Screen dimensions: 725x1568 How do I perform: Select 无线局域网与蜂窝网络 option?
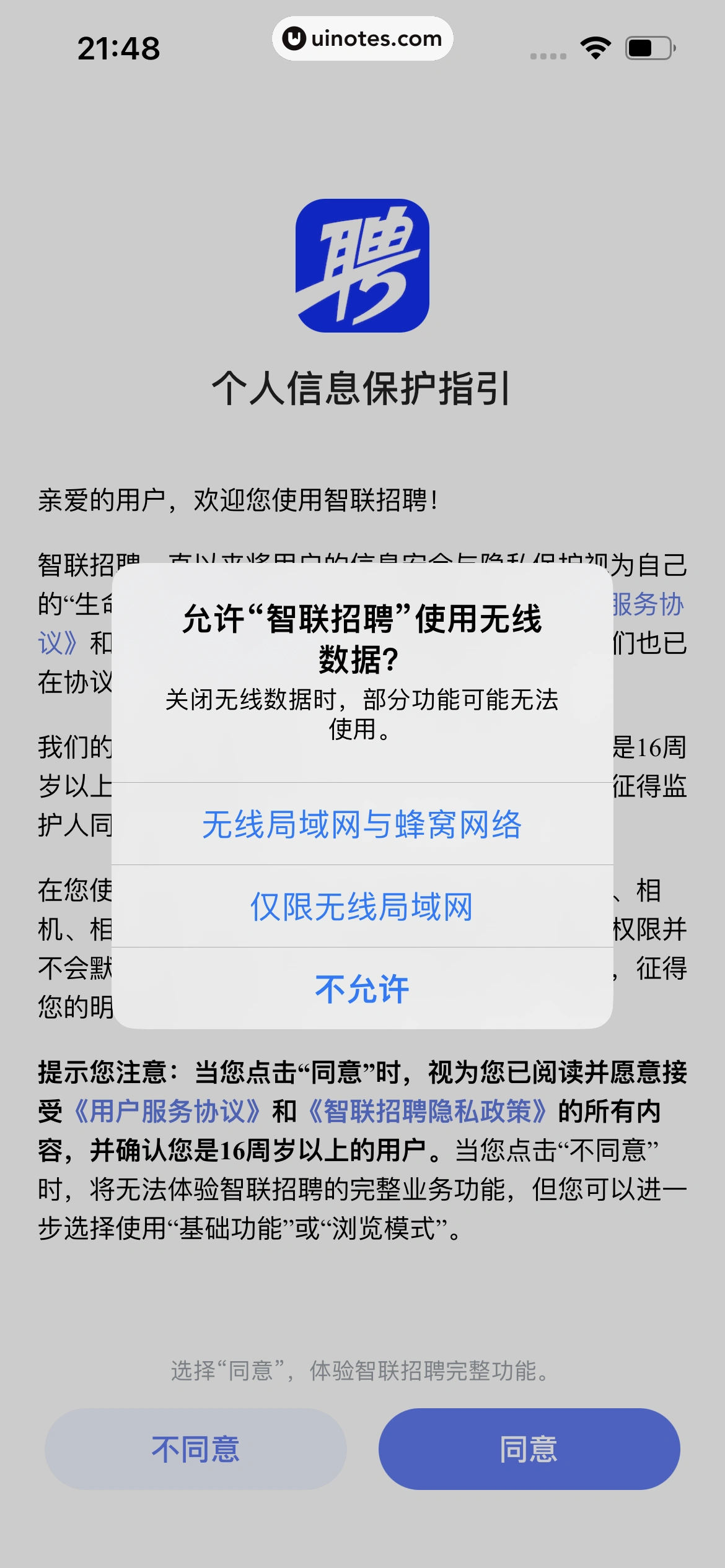click(x=362, y=824)
